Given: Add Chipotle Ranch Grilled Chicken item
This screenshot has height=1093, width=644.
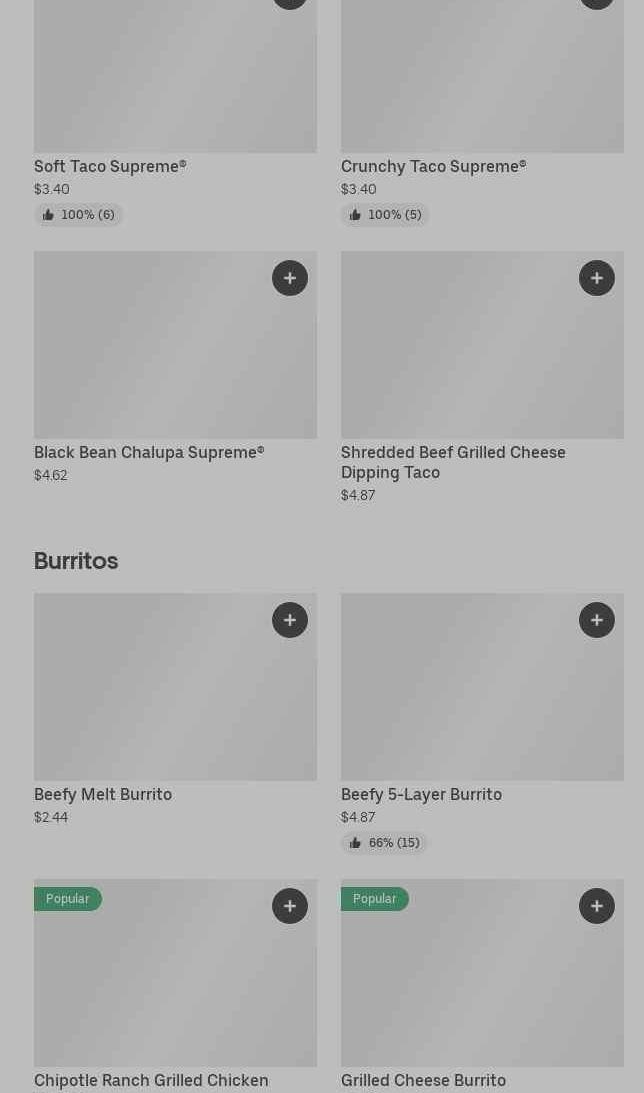Looking at the screenshot, I should click(290, 905).
